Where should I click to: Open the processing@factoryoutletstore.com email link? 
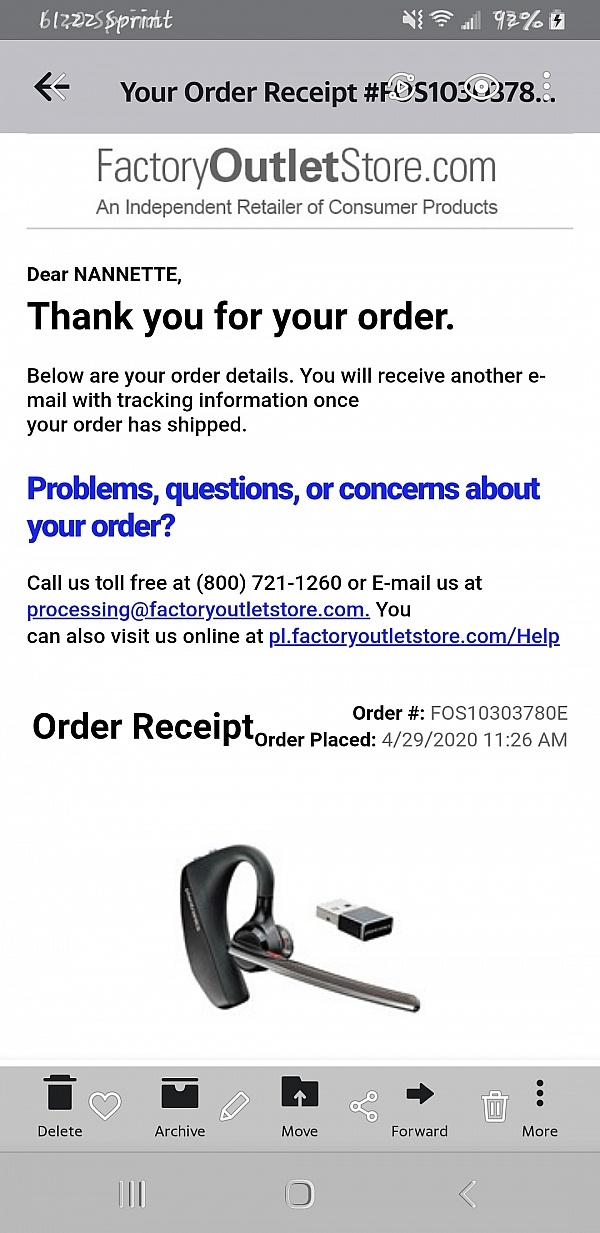point(198,609)
